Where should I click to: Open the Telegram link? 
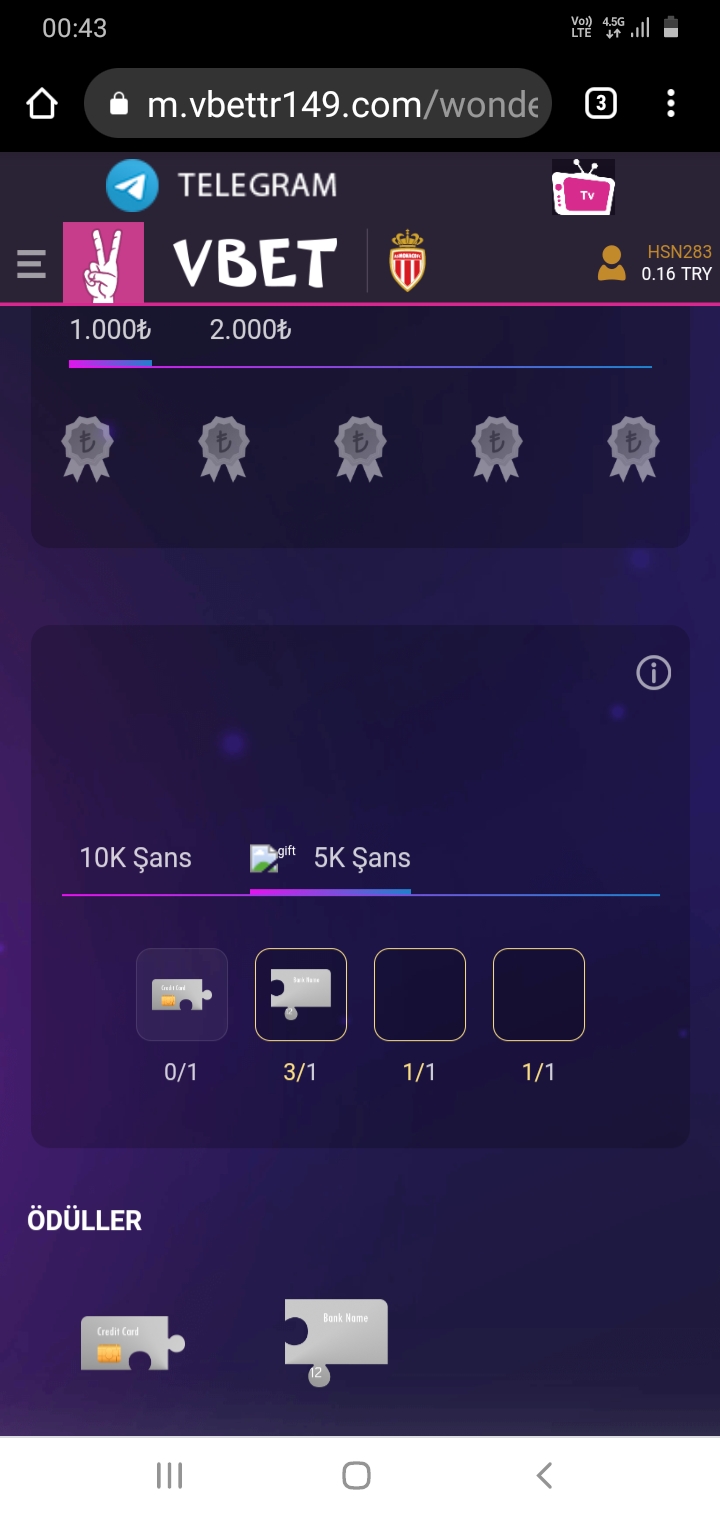(222, 185)
